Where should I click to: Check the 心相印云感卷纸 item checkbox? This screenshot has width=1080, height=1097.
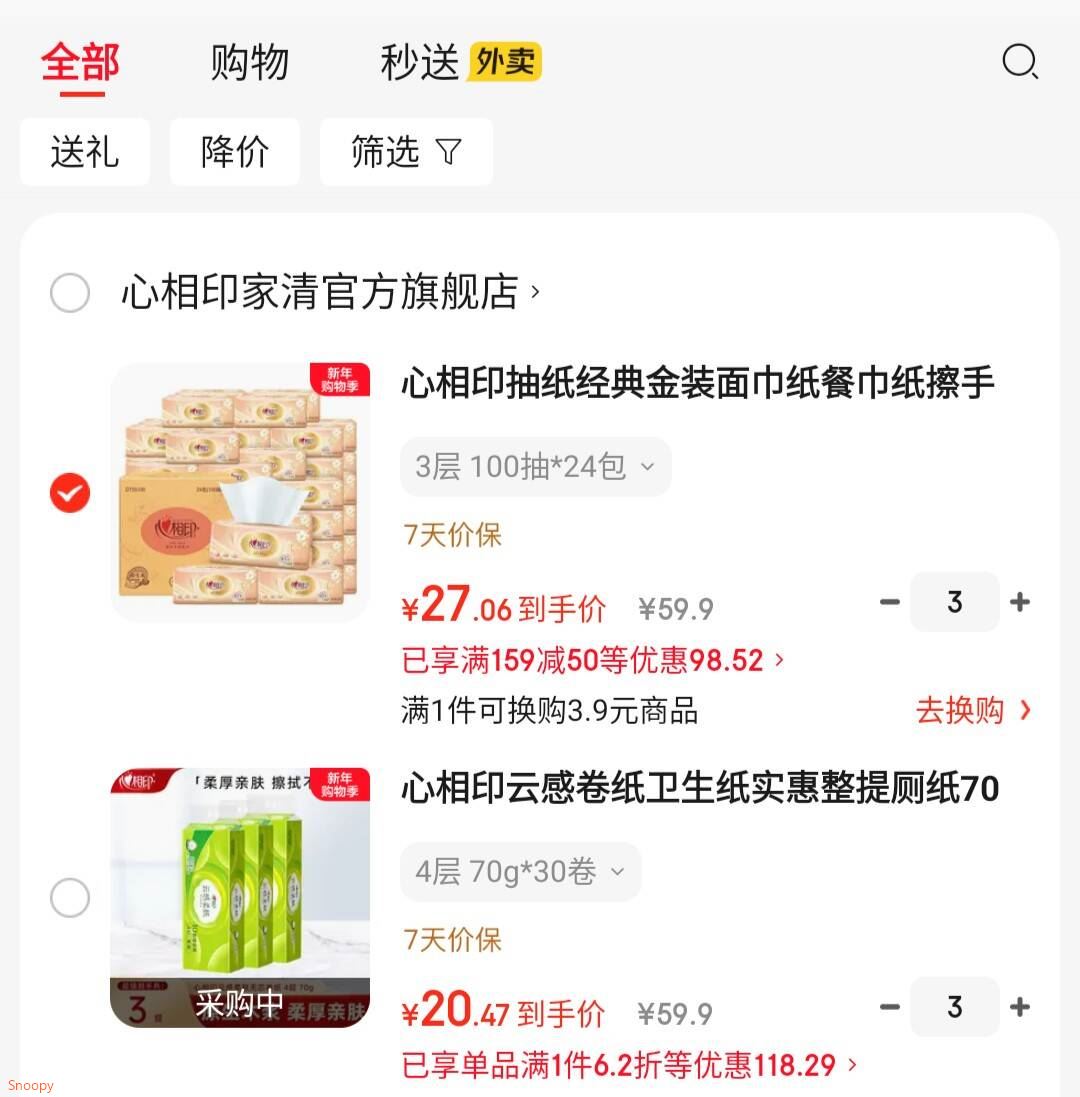(x=70, y=898)
